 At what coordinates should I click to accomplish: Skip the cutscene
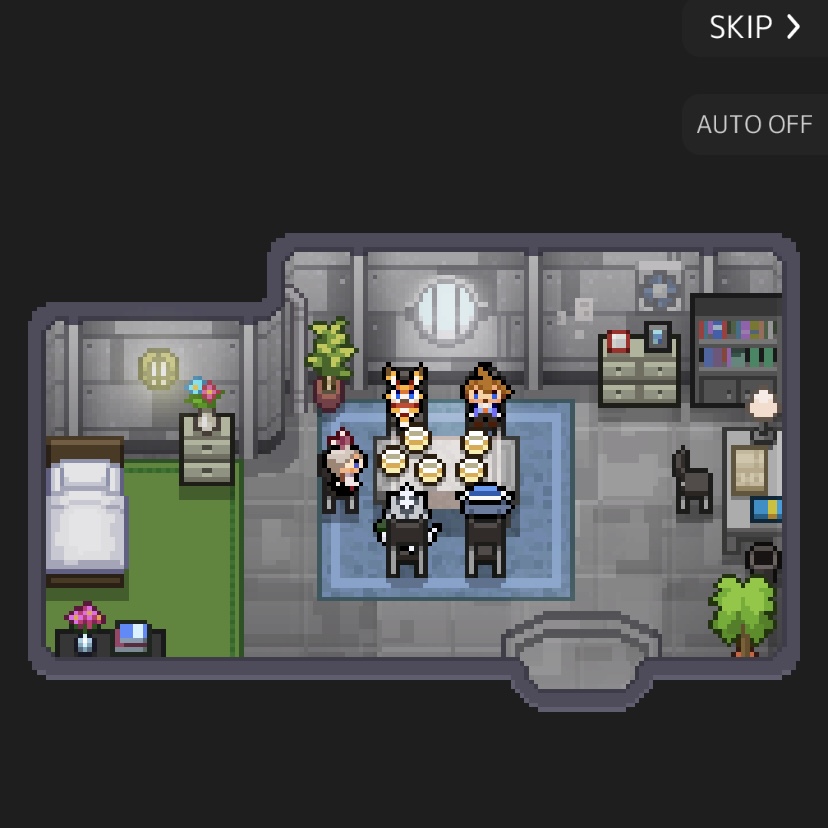pos(755,27)
